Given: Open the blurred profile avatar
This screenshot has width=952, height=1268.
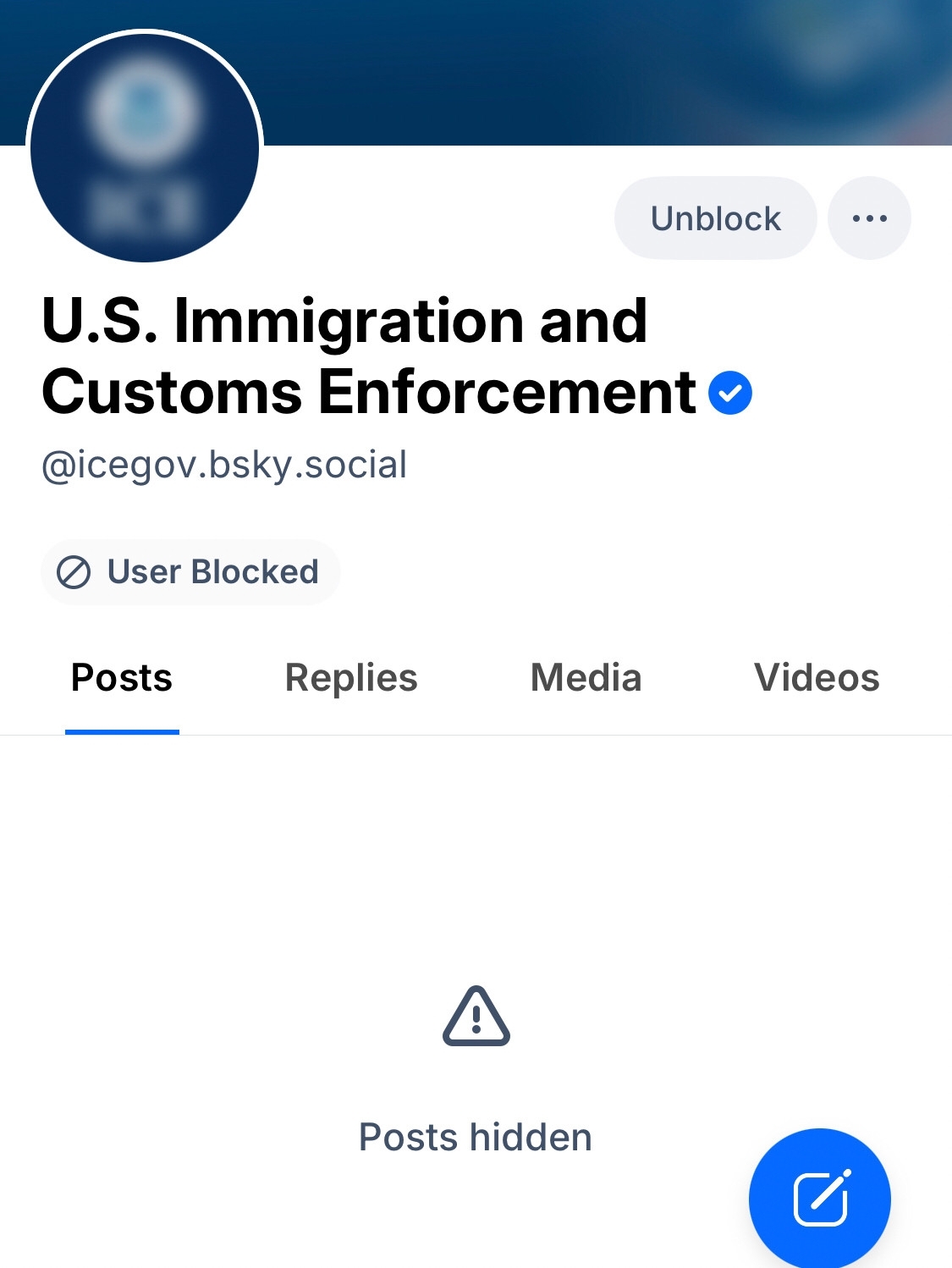Looking at the screenshot, I should 145,148.
